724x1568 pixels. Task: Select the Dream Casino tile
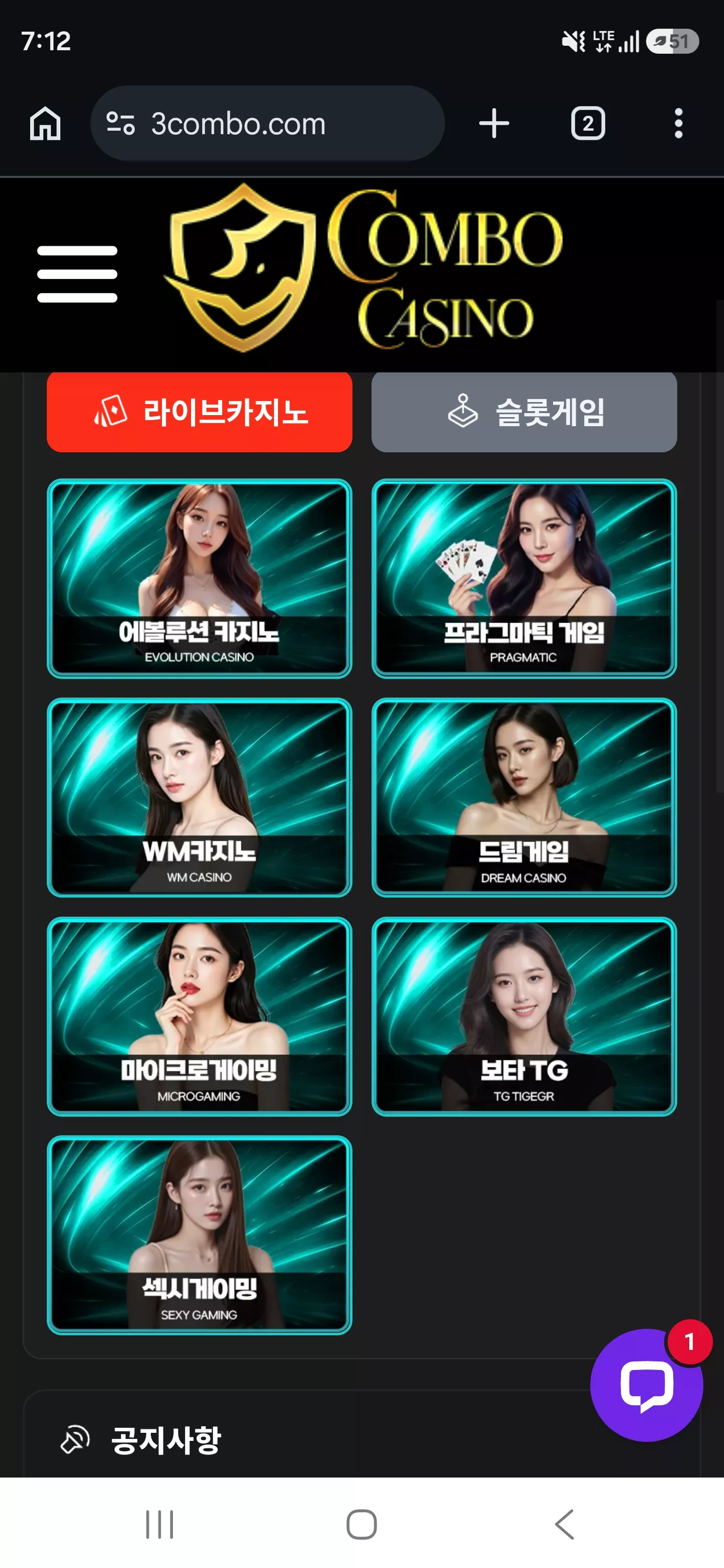(x=524, y=798)
